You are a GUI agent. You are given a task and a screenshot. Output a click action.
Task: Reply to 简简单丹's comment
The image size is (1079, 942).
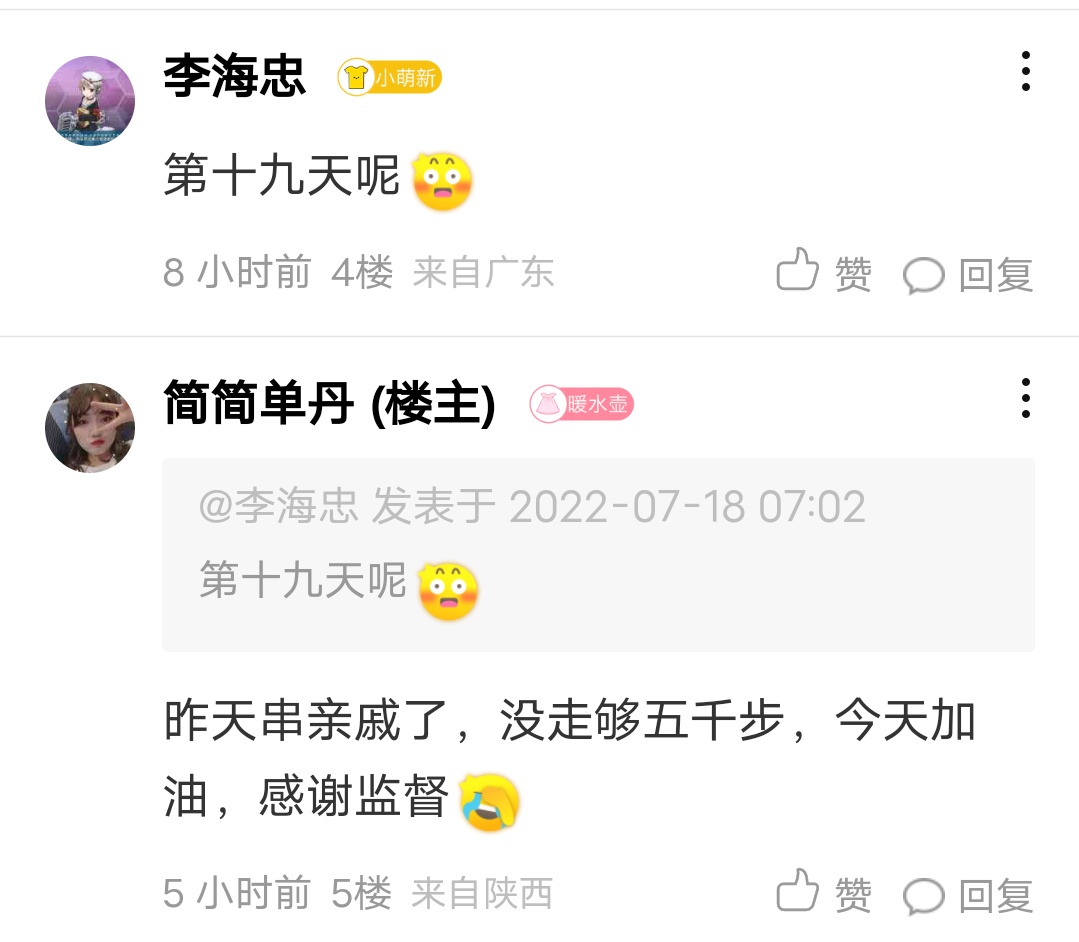968,895
